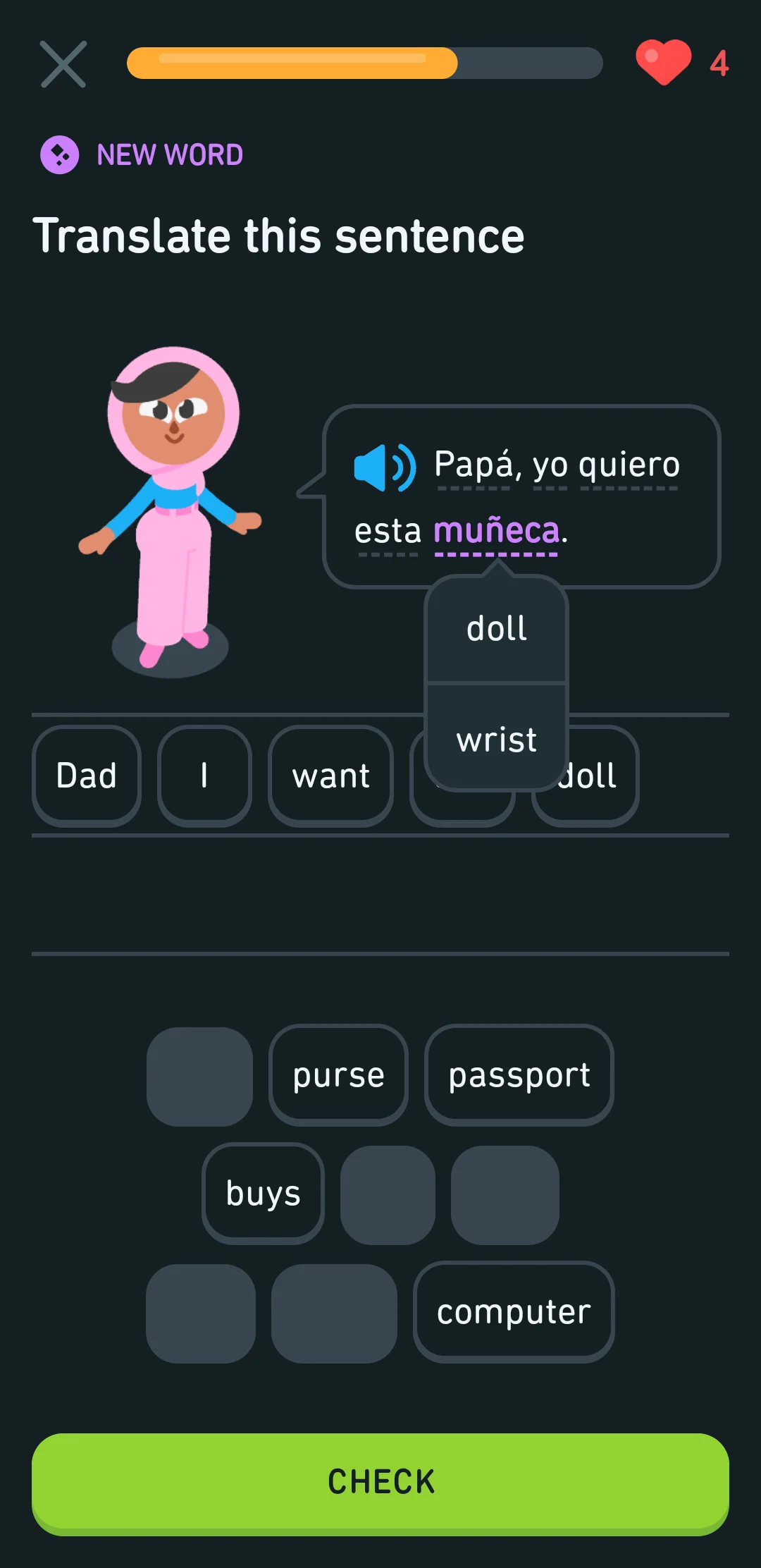Pick the computer word tile
The image size is (761, 1568).
pos(514,1312)
